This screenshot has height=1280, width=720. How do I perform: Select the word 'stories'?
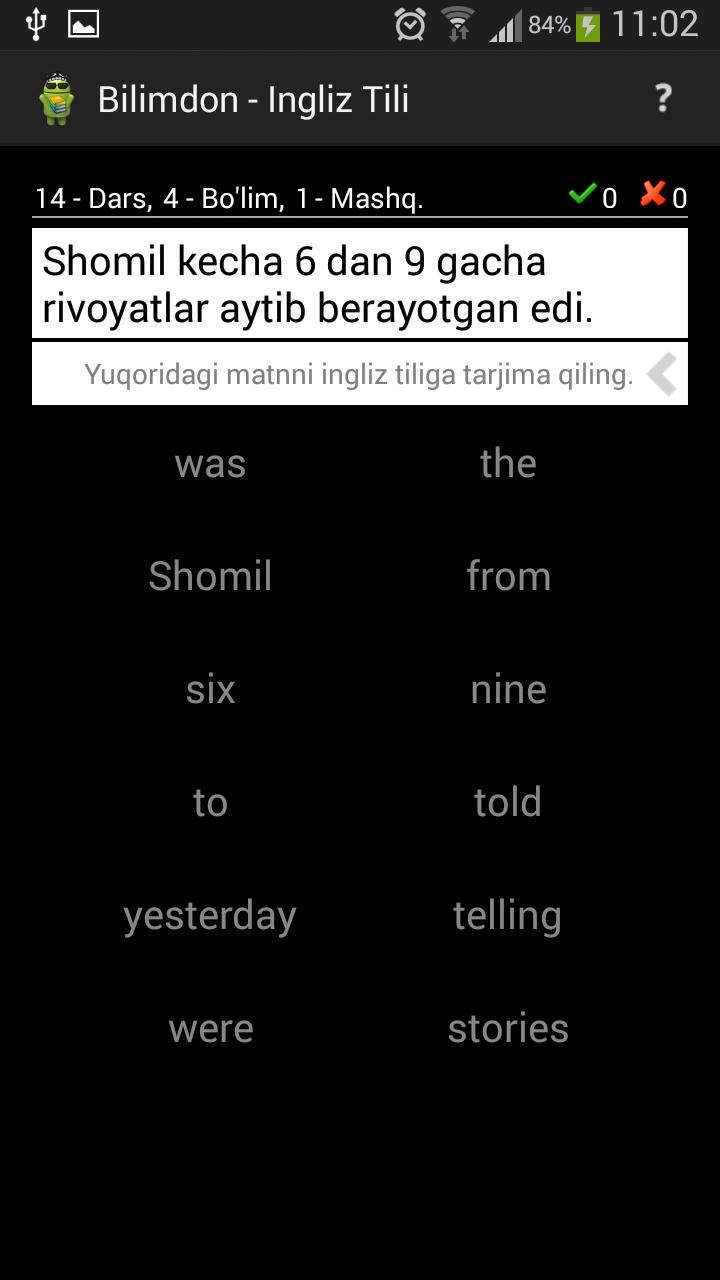point(508,1029)
